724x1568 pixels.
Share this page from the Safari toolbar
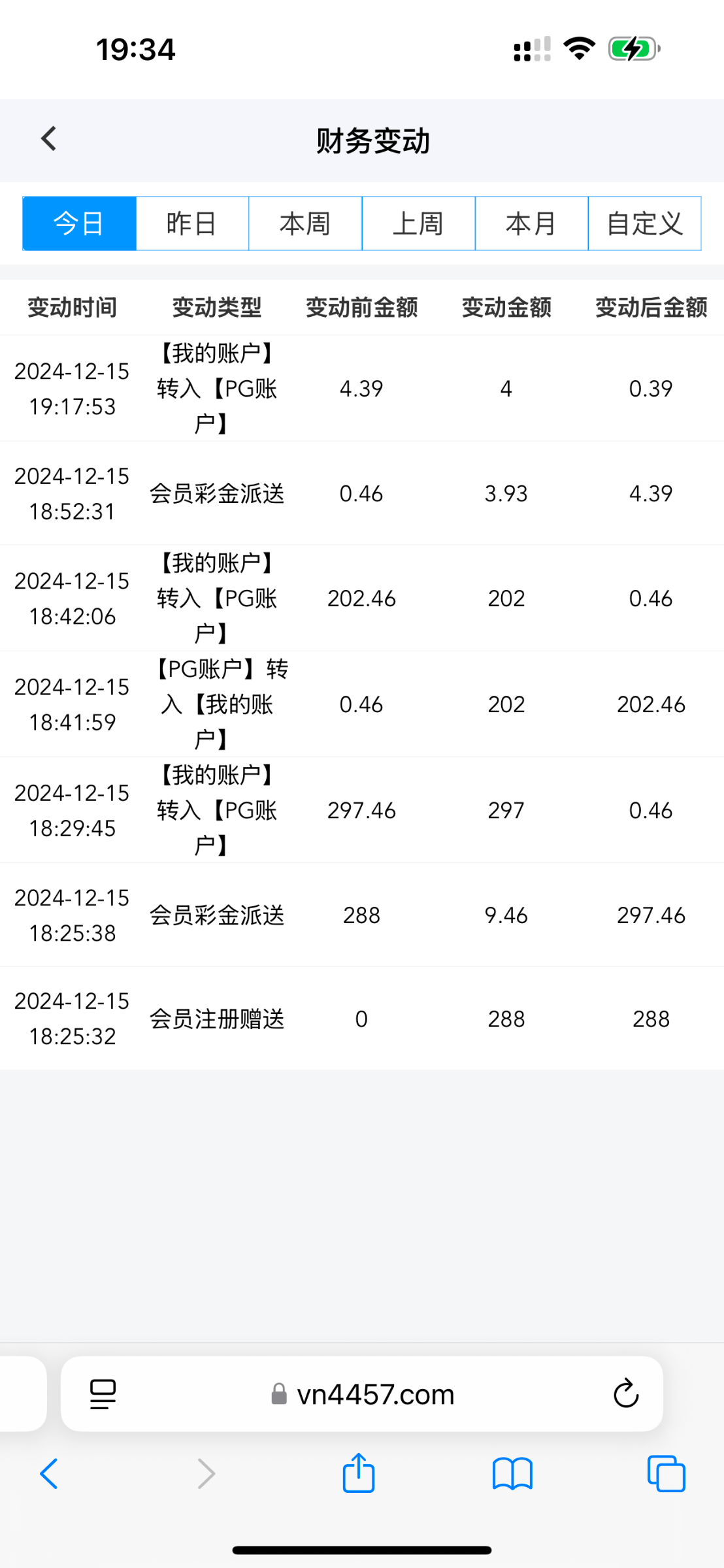tap(359, 1473)
